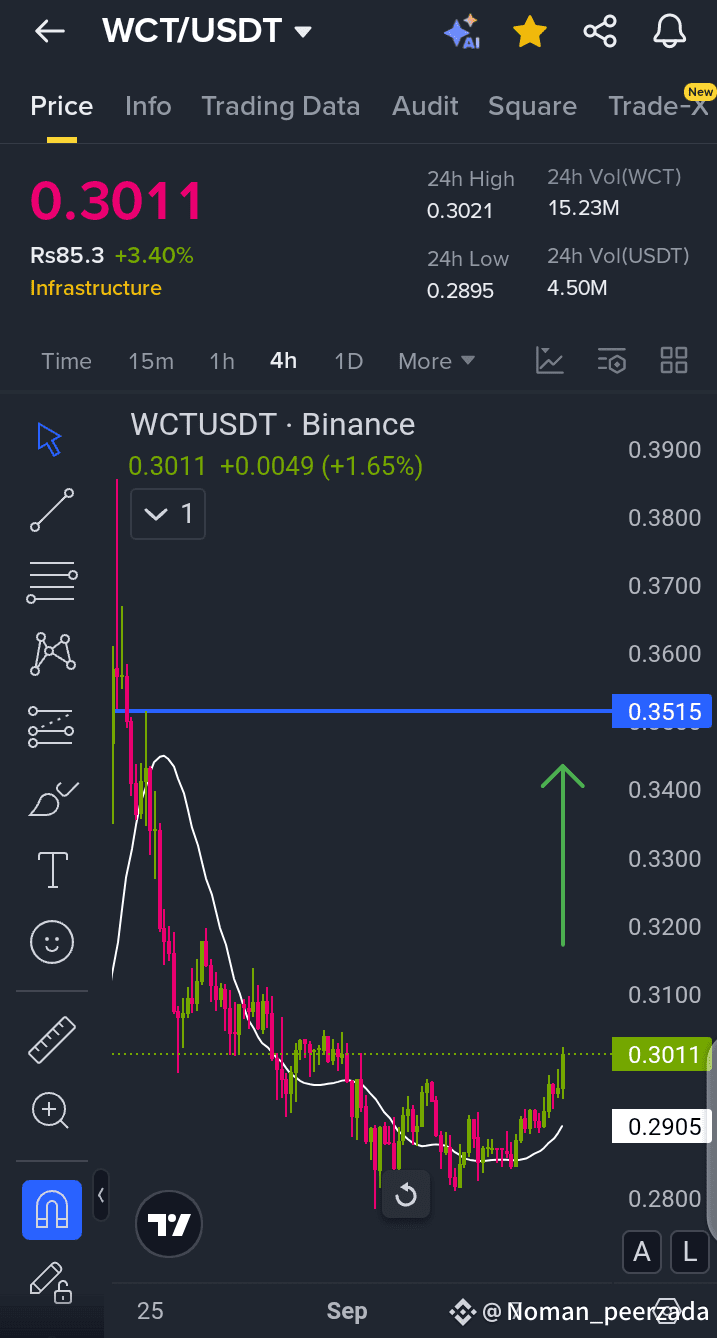The width and height of the screenshot is (717, 1338).
Task: Share this trading pair
Action: coord(600,32)
